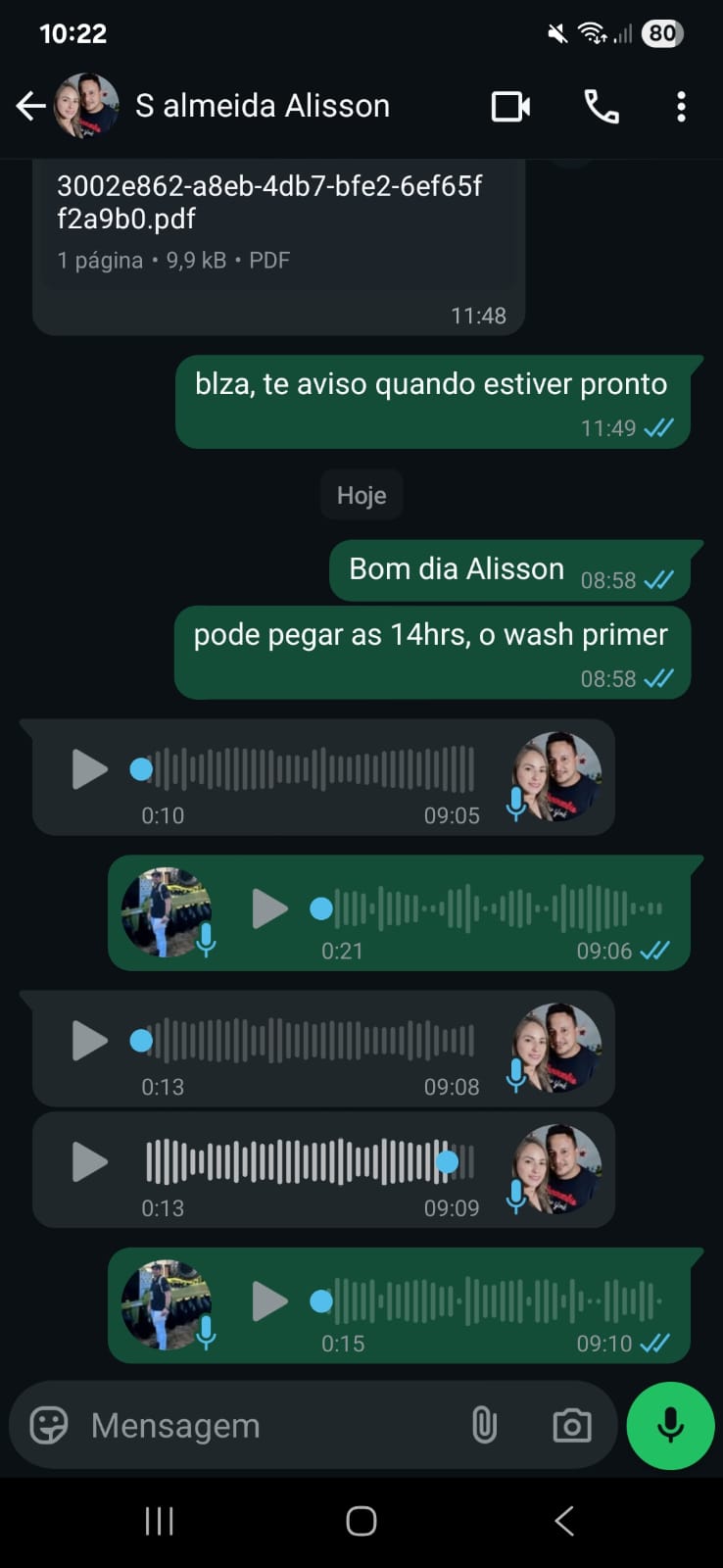Start a video call with S almeida Alisson
This screenshot has height=1568, width=723.
510,106
